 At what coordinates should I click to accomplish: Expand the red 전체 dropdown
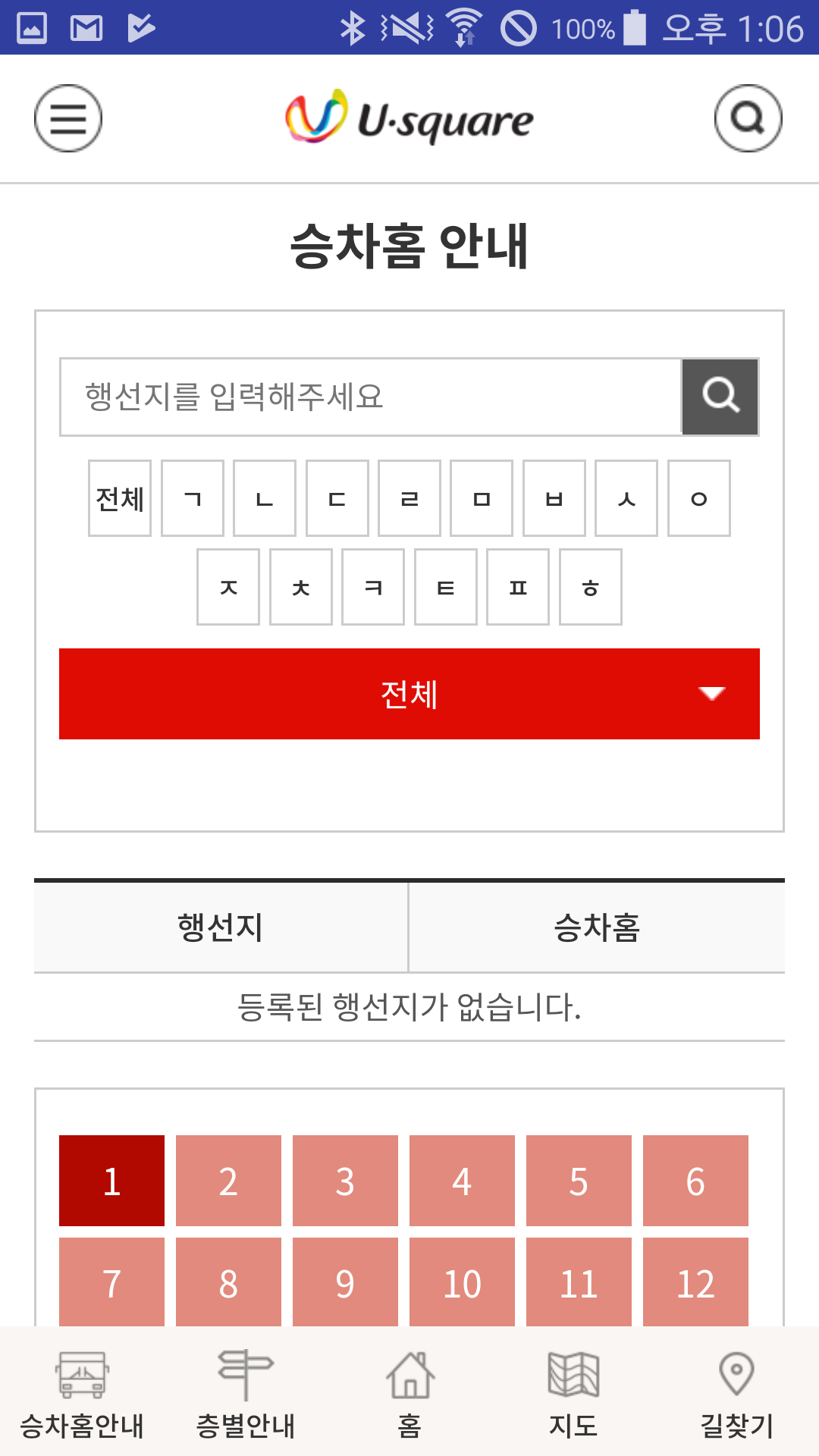tap(409, 694)
